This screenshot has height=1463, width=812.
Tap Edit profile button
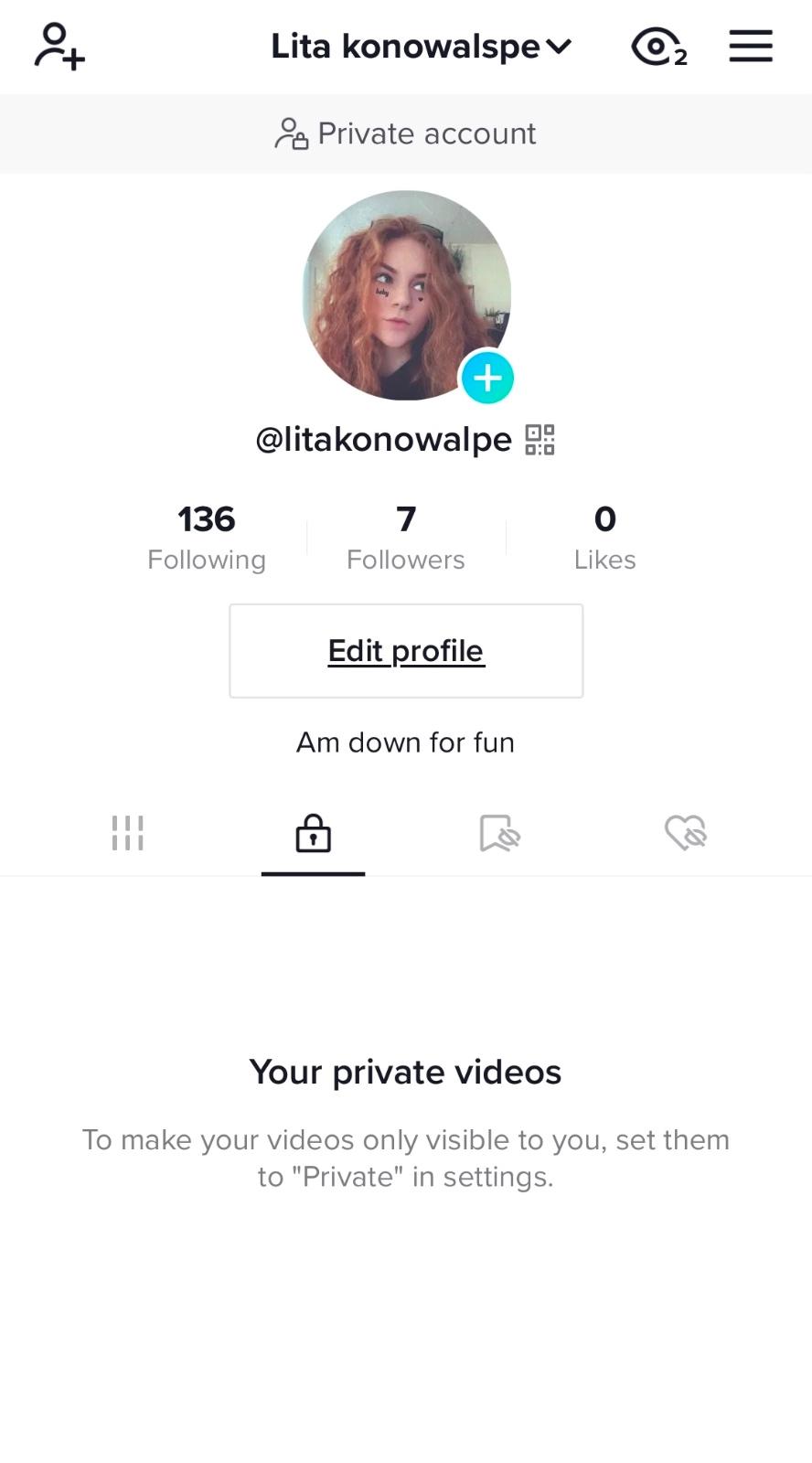pyautogui.click(x=406, y=651)
